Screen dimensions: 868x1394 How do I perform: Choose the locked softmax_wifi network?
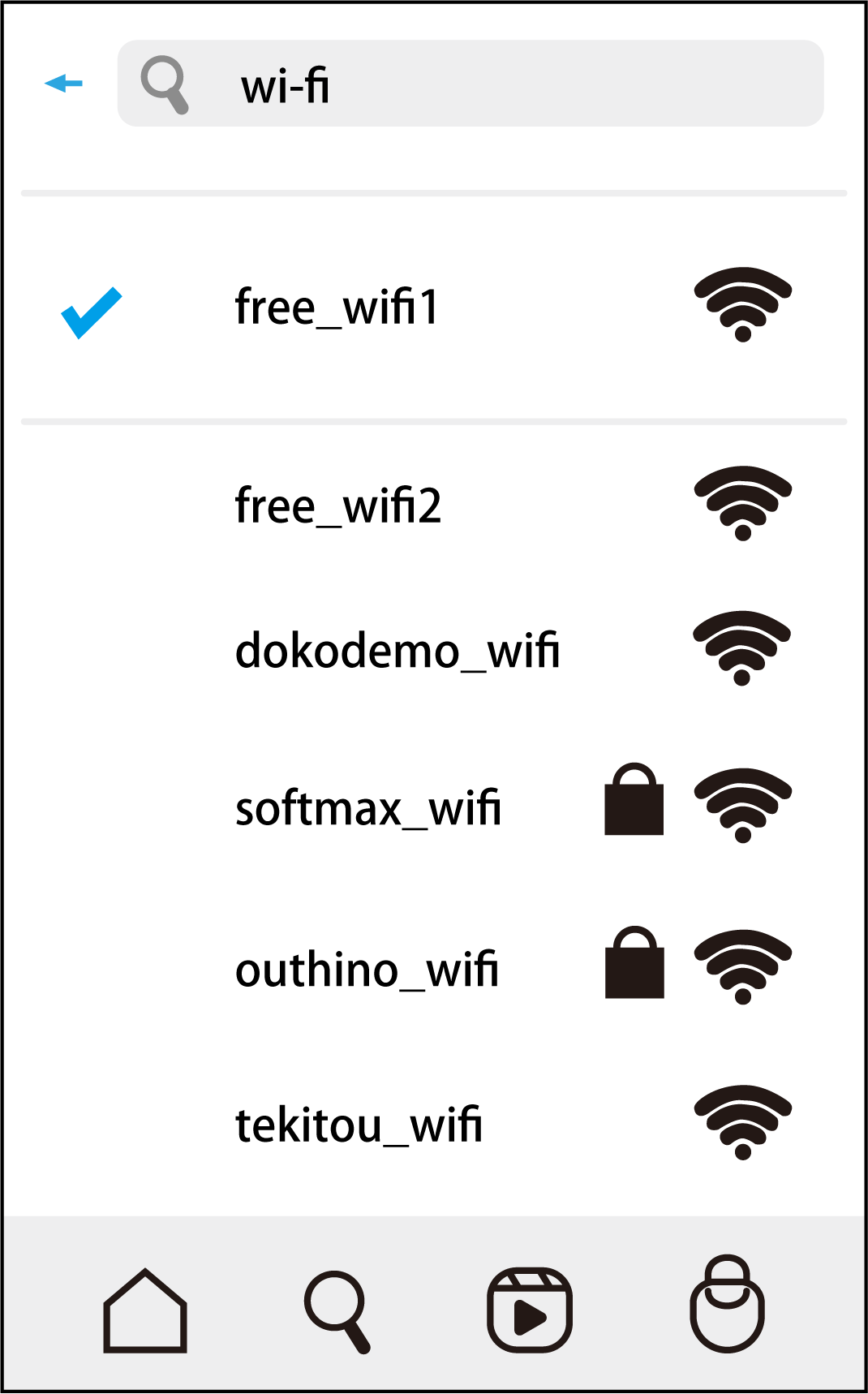[368, 808]
